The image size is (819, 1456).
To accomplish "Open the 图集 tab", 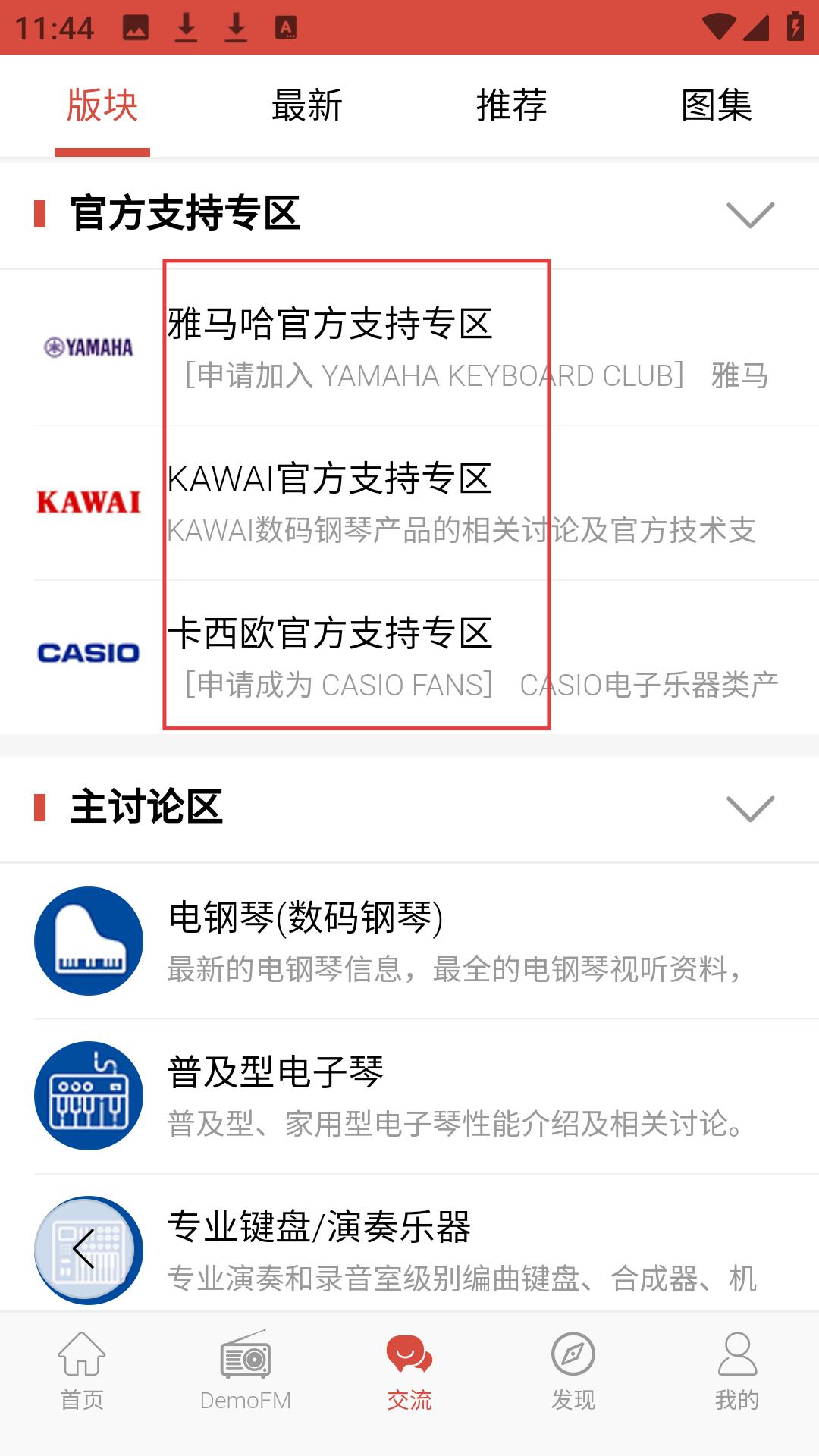I will click(716, 105).
